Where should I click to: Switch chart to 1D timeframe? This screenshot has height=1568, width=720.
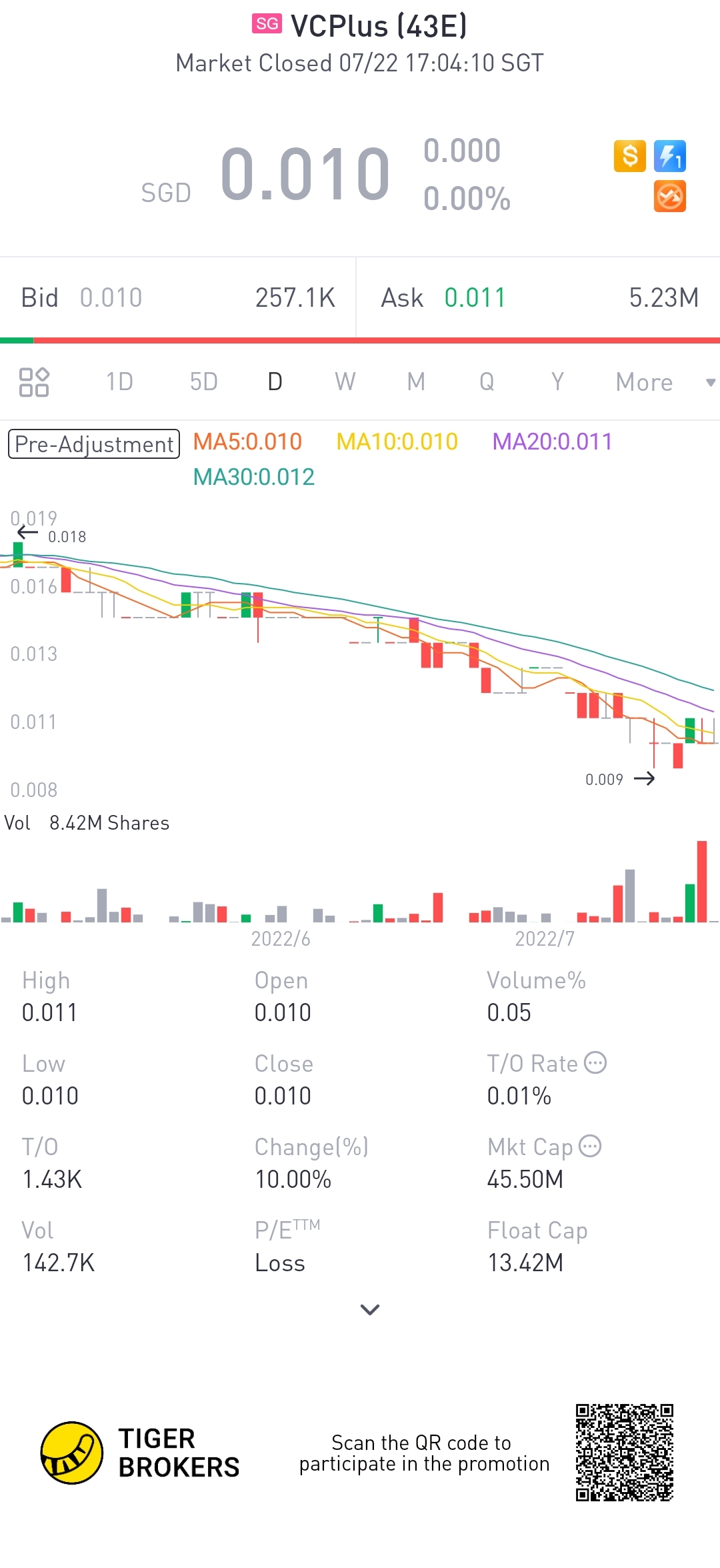(x=119, y=382)
